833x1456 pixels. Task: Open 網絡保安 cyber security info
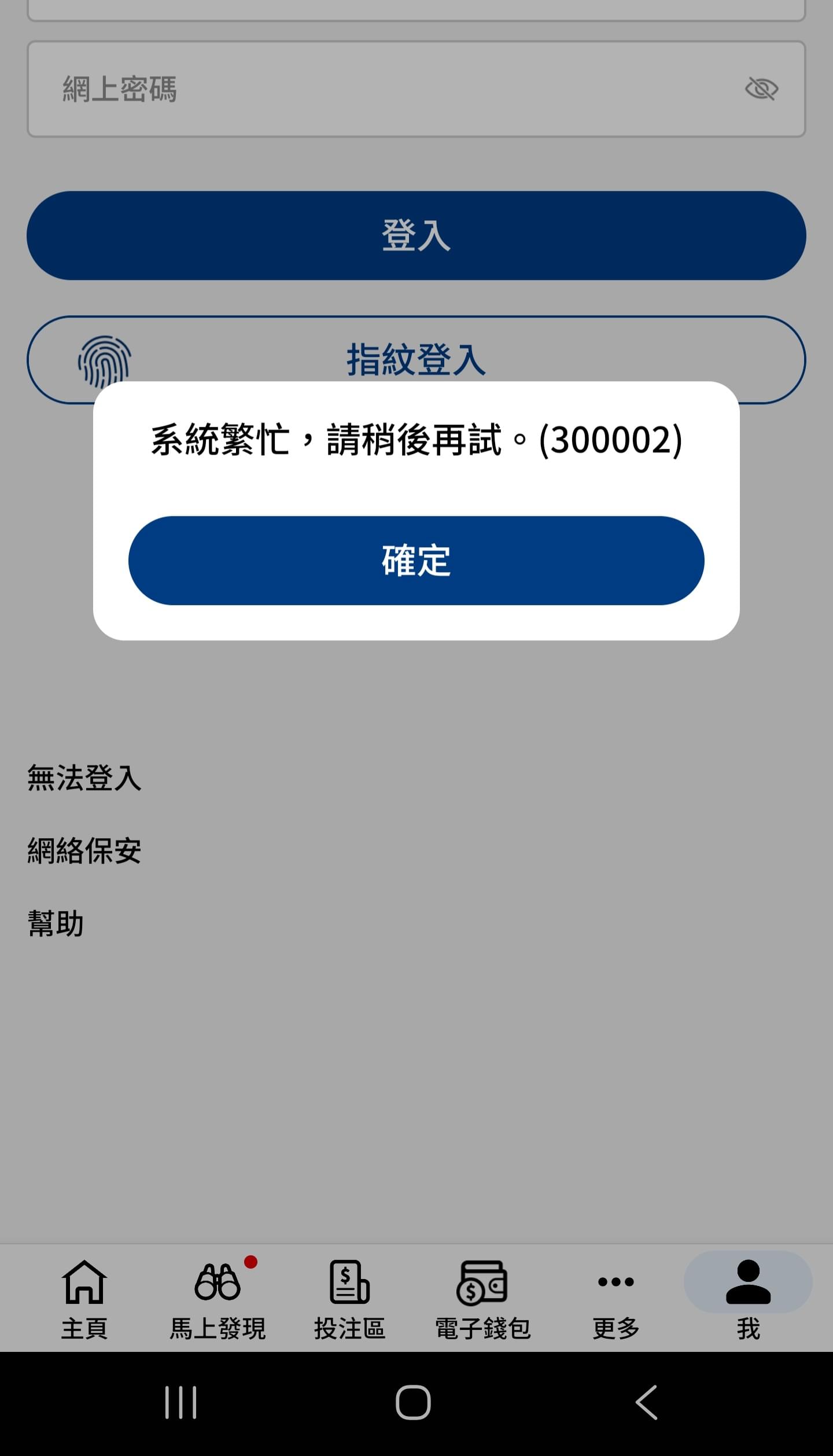click(84, 851)
